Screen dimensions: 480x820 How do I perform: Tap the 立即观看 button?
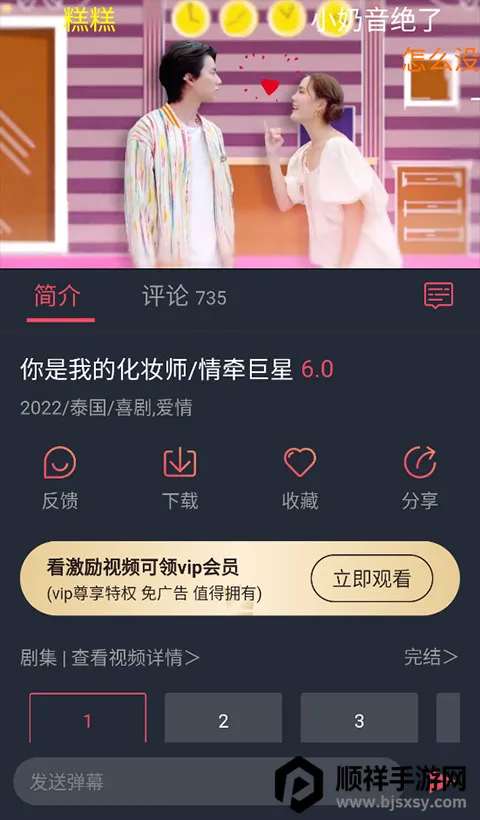(372, 578)
